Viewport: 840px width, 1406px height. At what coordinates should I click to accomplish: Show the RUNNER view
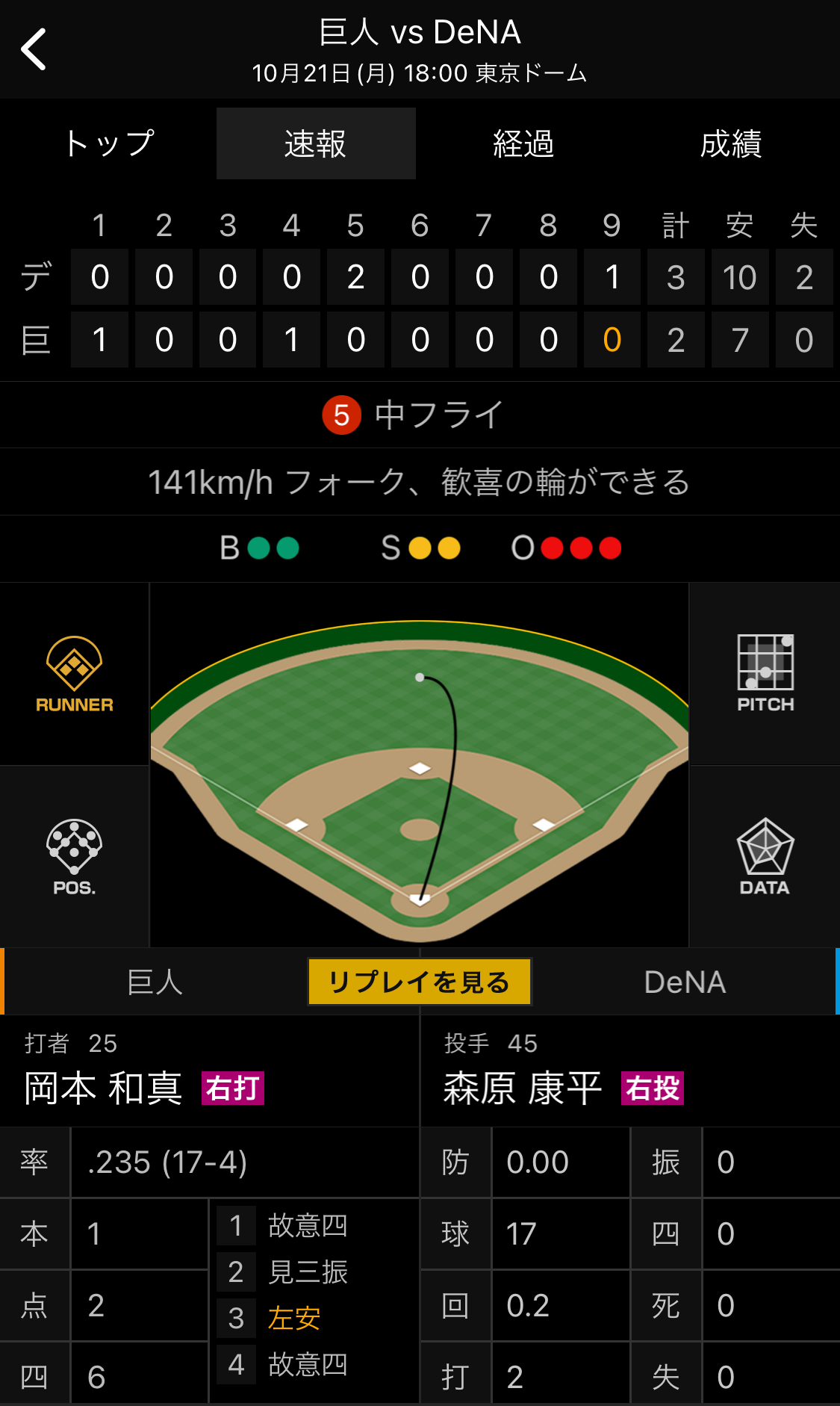pyautogui.click(x=75, y=674)
